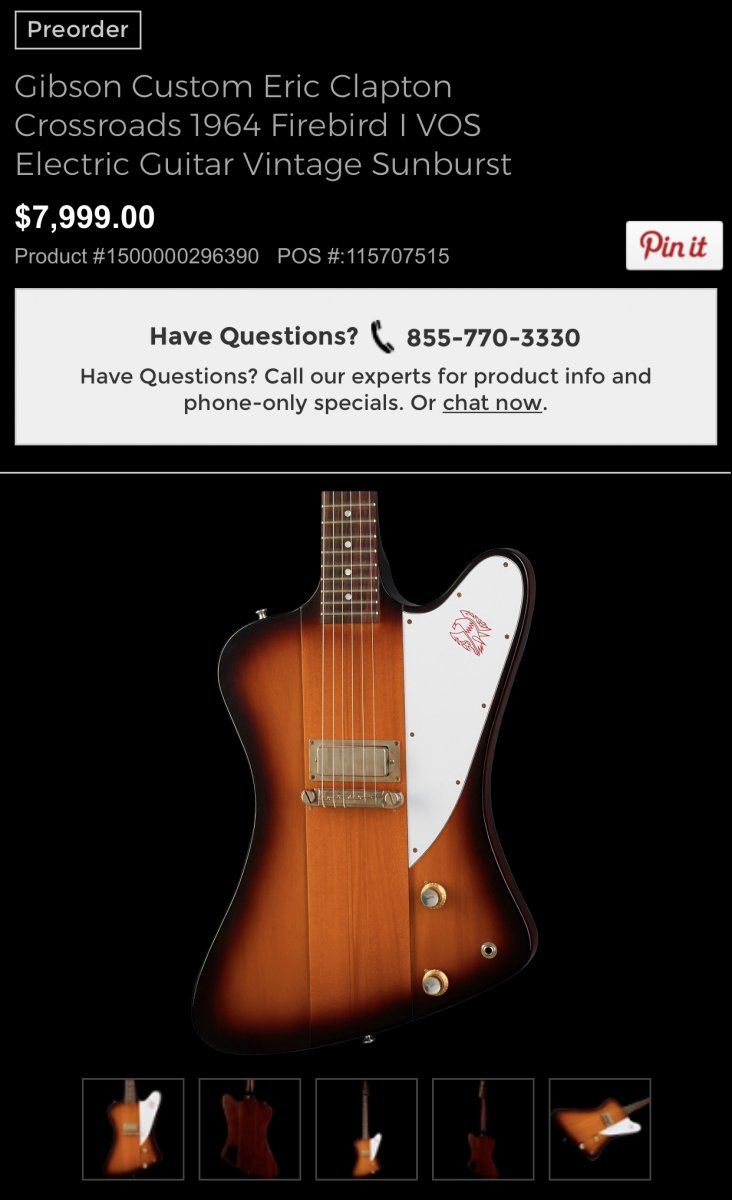Click the Have Questions banner
This screenshot has width=732, height=1200.
coord(366,365)
